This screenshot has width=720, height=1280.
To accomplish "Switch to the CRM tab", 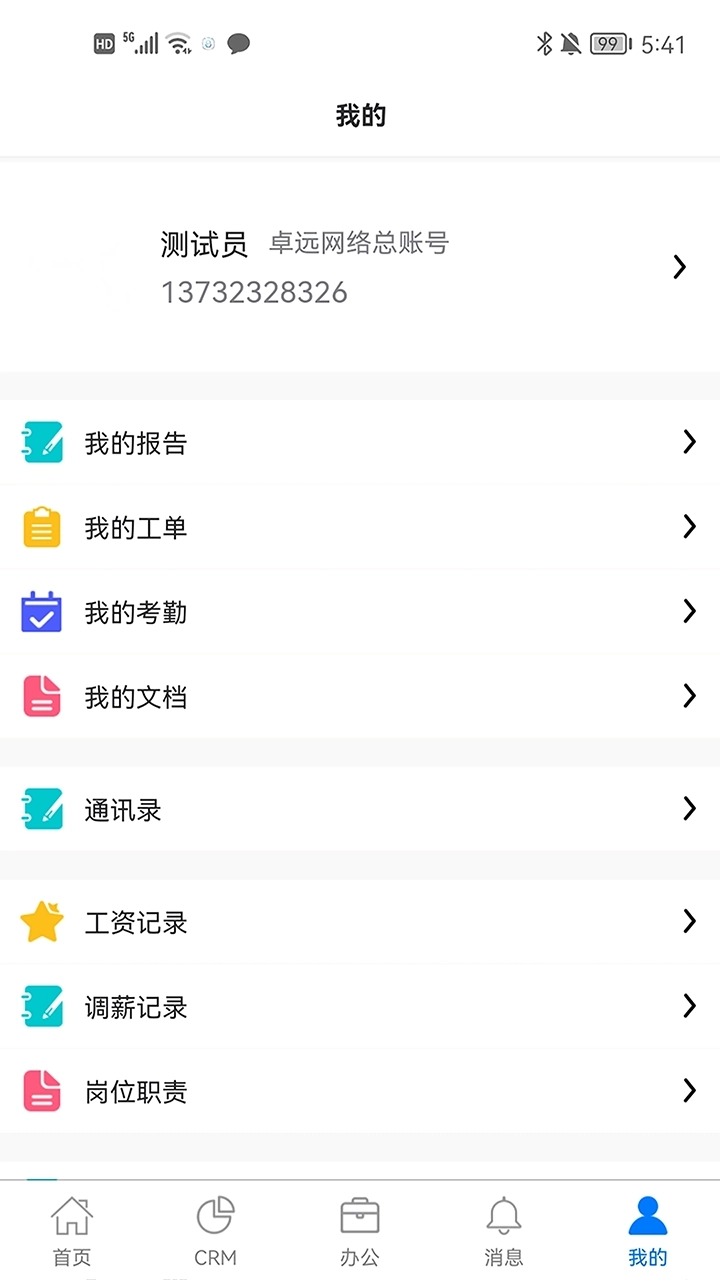I will pos(216,1228).
